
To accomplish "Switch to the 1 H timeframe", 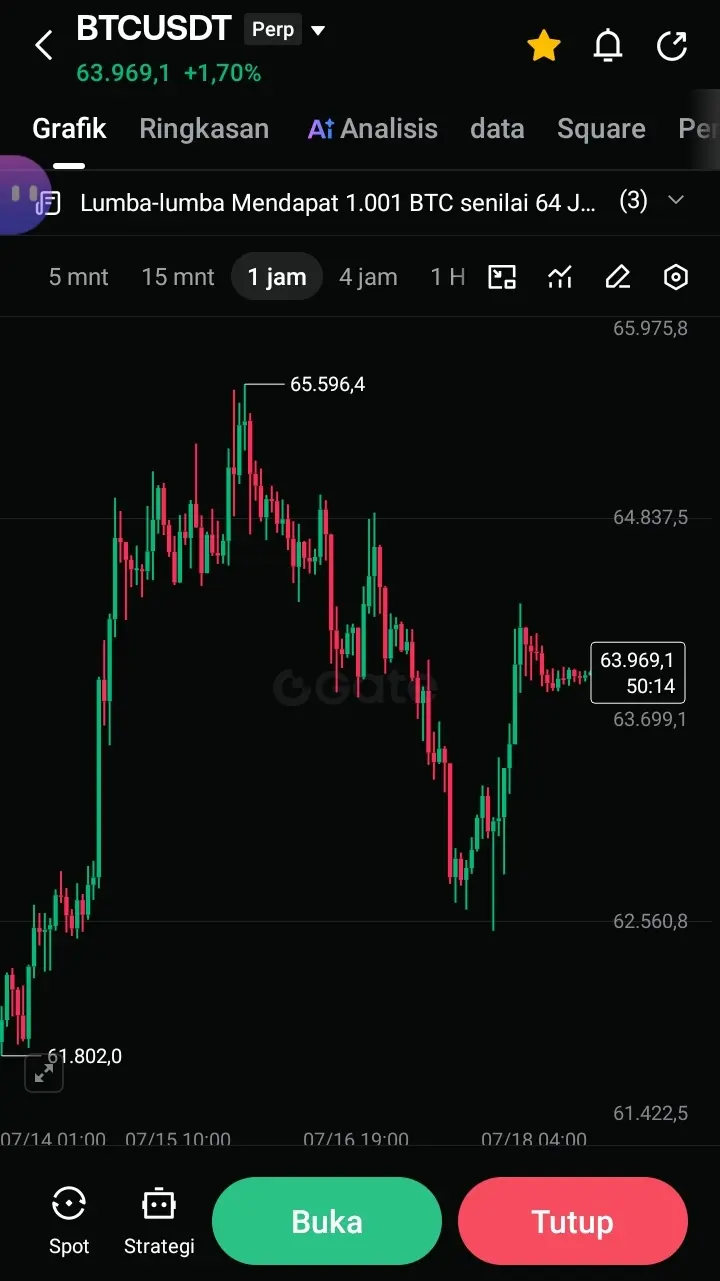I will (x=448, y=277).
